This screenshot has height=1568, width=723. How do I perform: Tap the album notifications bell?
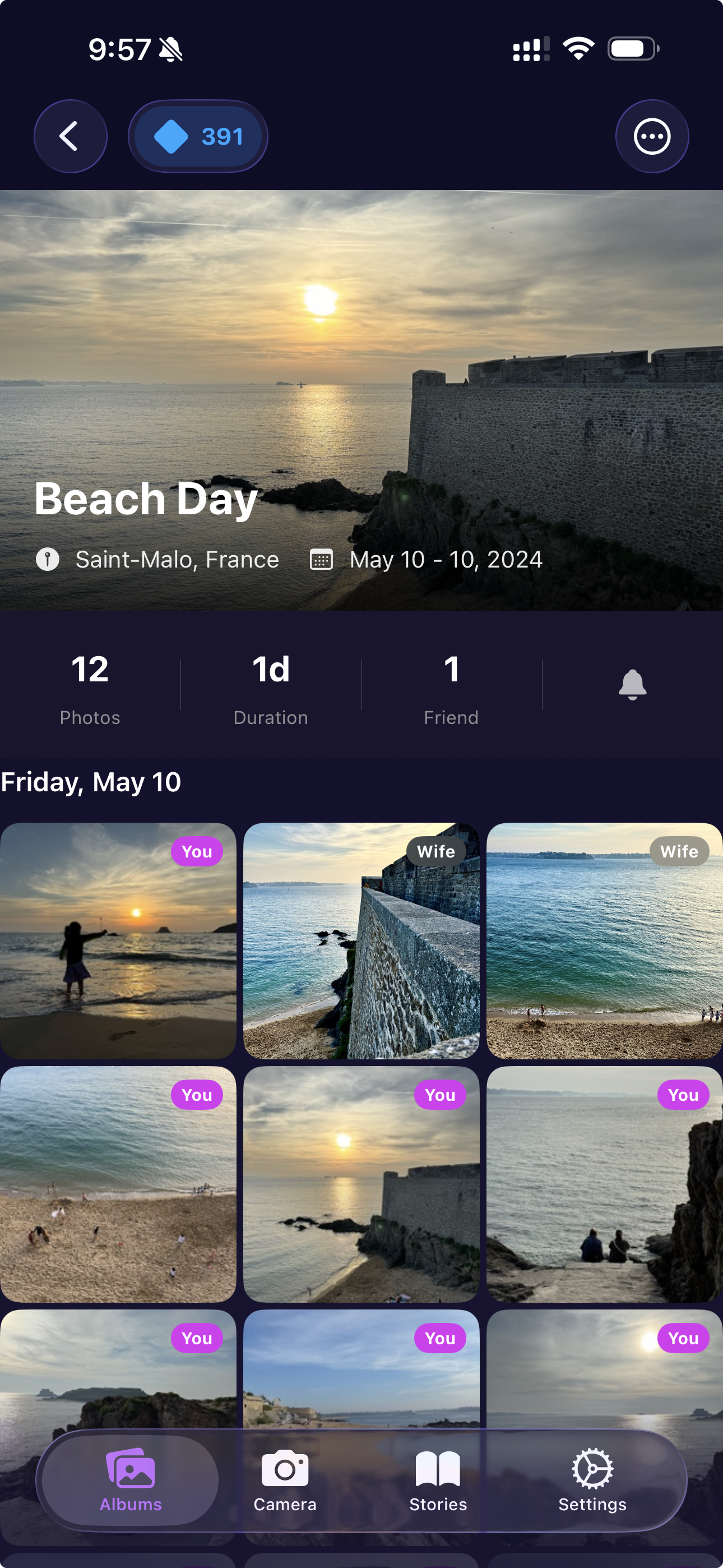coord(632,685)
